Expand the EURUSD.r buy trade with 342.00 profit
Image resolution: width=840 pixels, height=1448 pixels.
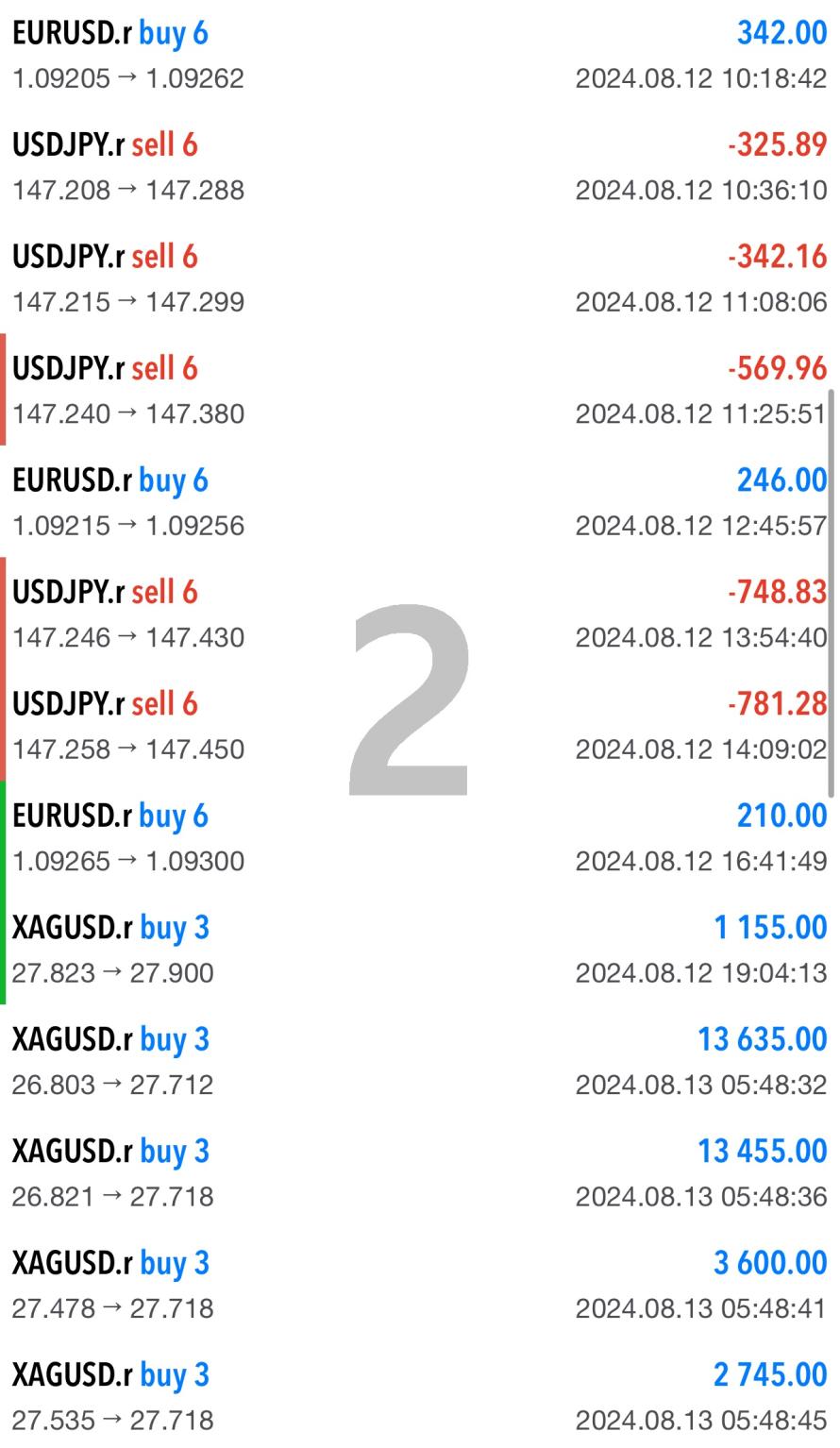(x=420, y=55)
